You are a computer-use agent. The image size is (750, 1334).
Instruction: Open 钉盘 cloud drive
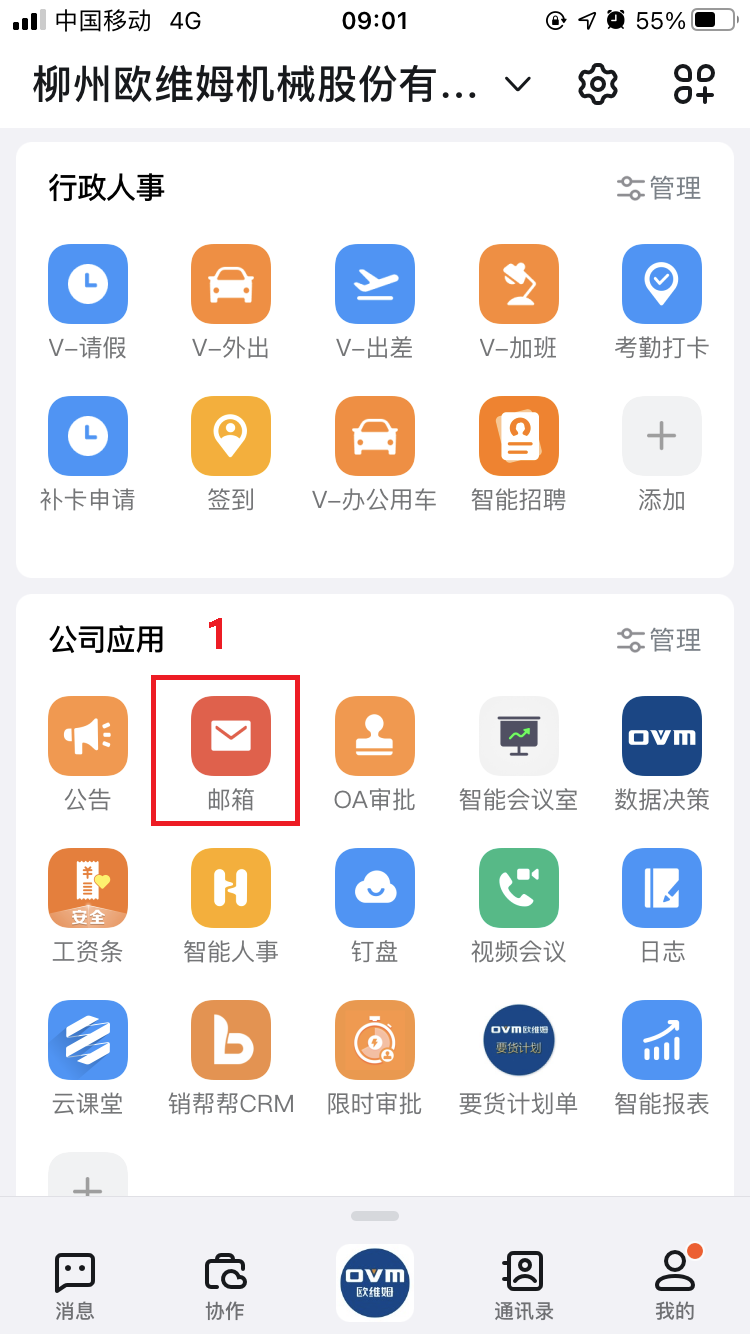[x=375, y=888]
